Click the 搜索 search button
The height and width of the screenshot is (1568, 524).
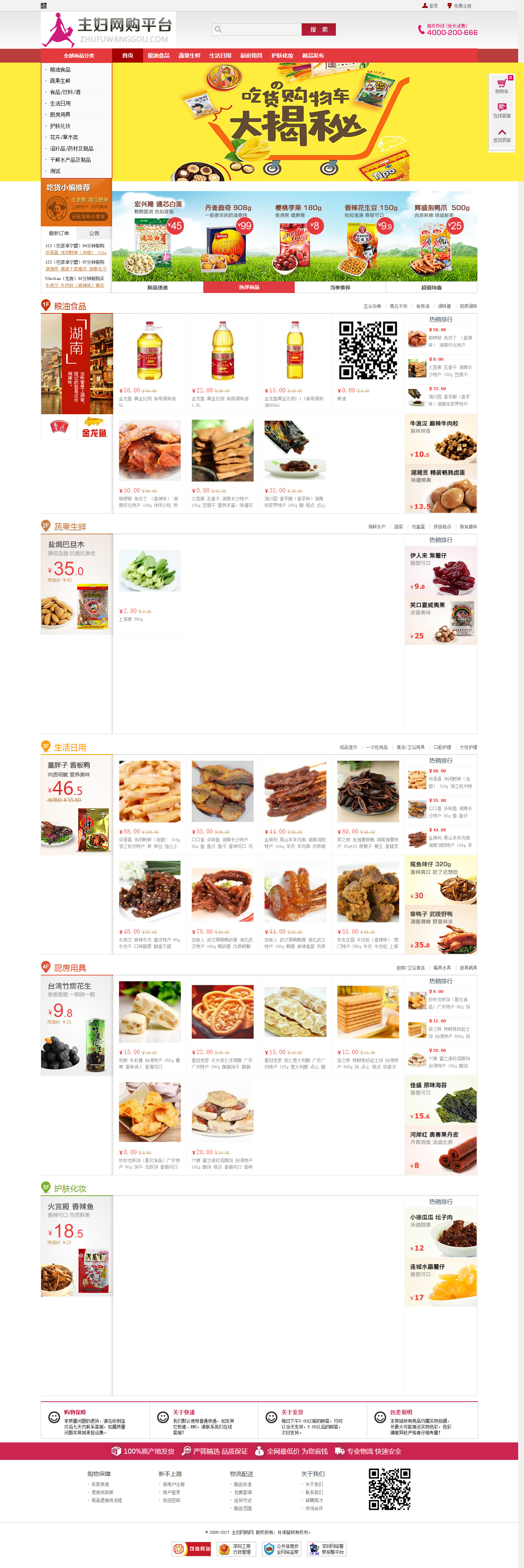318,29
